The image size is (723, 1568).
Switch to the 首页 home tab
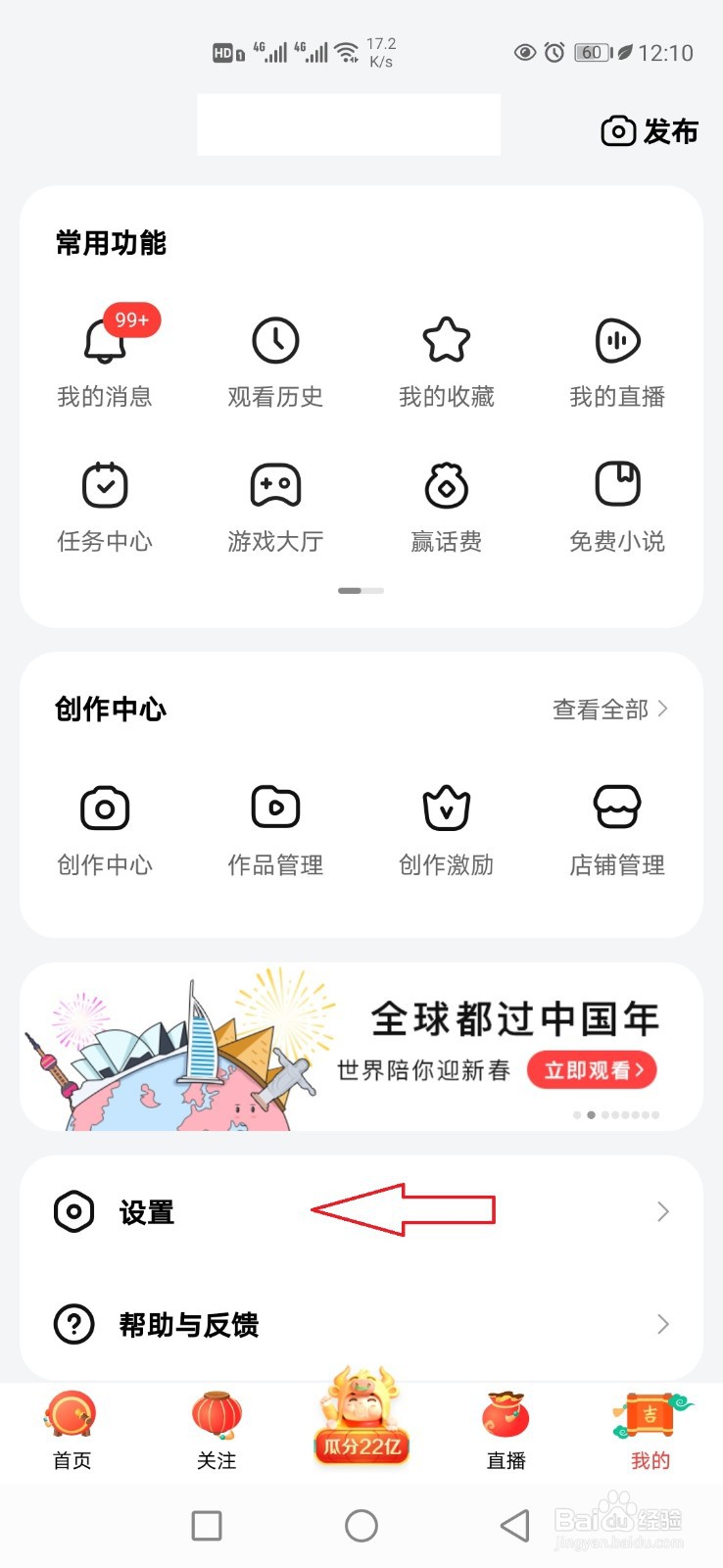pyautogui.click(x=72, y=1431)
